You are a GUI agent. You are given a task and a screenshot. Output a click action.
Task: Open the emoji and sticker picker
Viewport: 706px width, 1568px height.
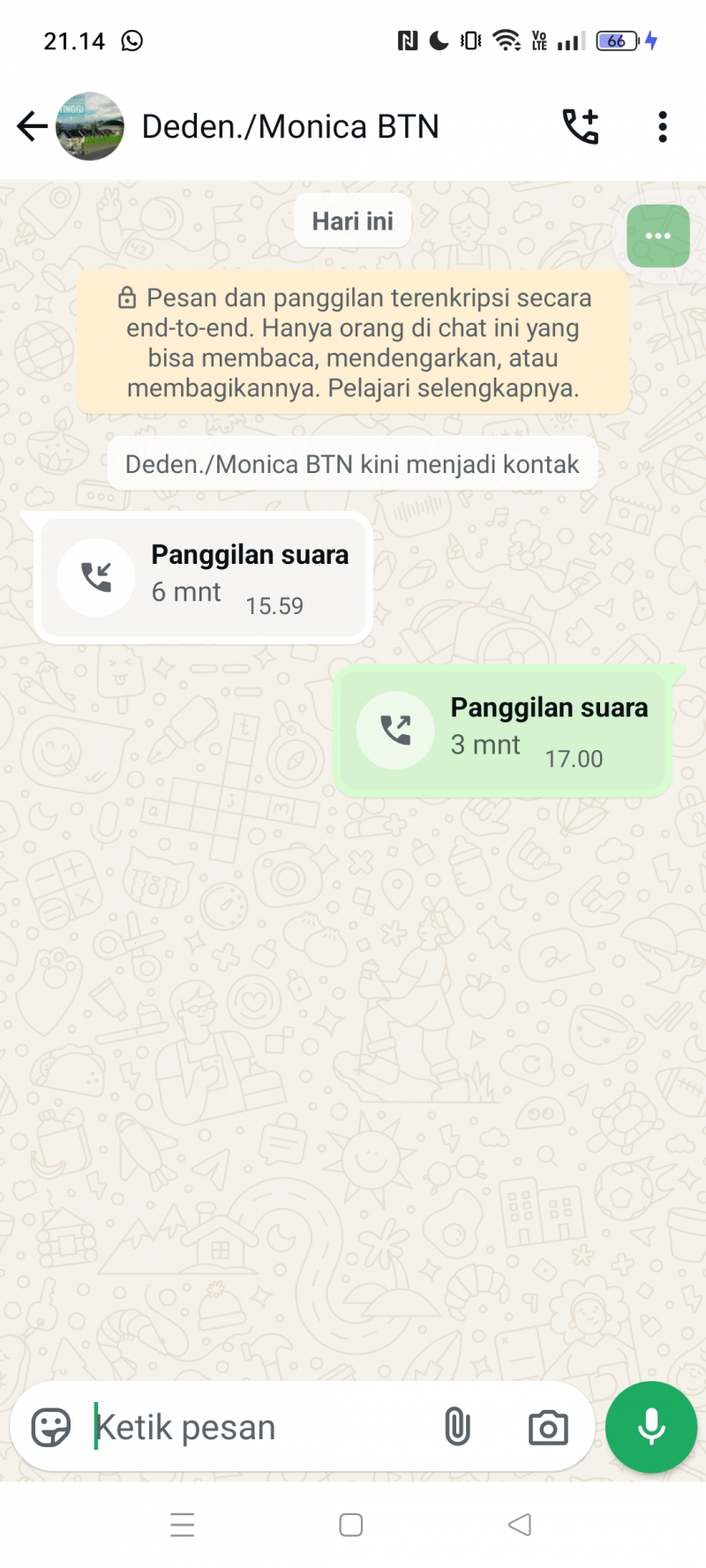(x=51, y=1427)
